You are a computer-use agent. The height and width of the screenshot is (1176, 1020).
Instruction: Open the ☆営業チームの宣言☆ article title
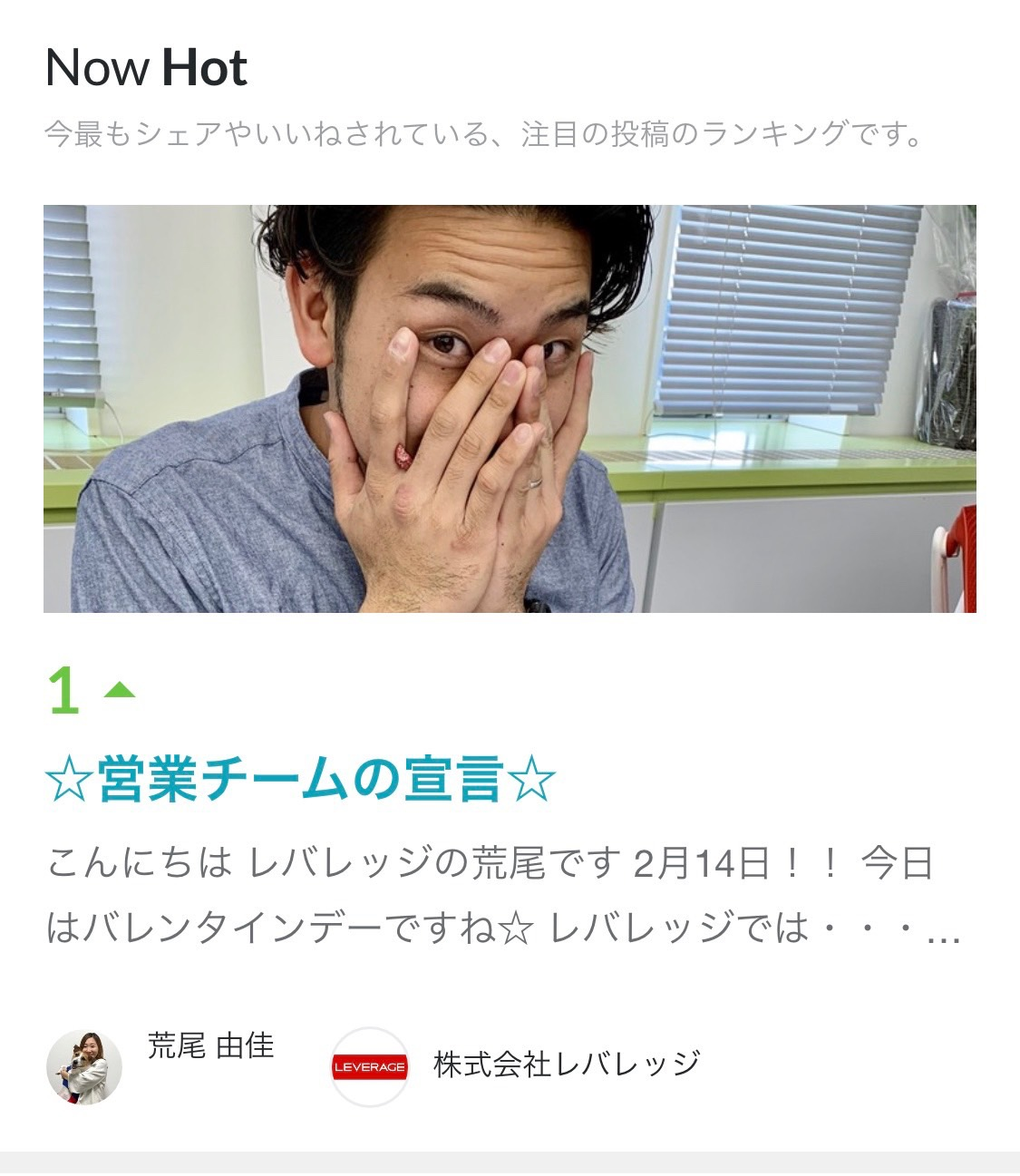coord(300,782)
